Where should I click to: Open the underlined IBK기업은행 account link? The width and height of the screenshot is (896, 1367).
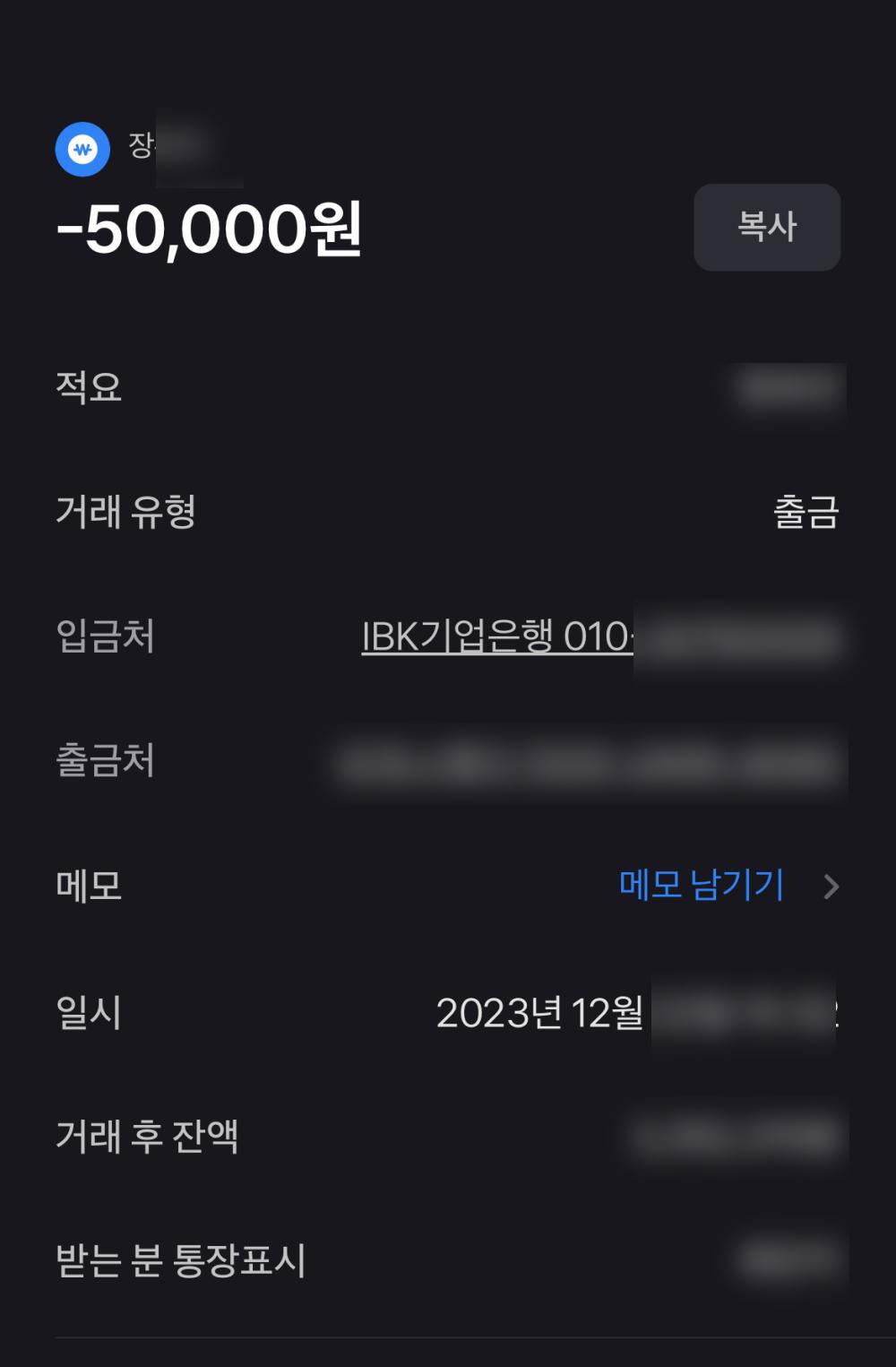click(498, 637)
